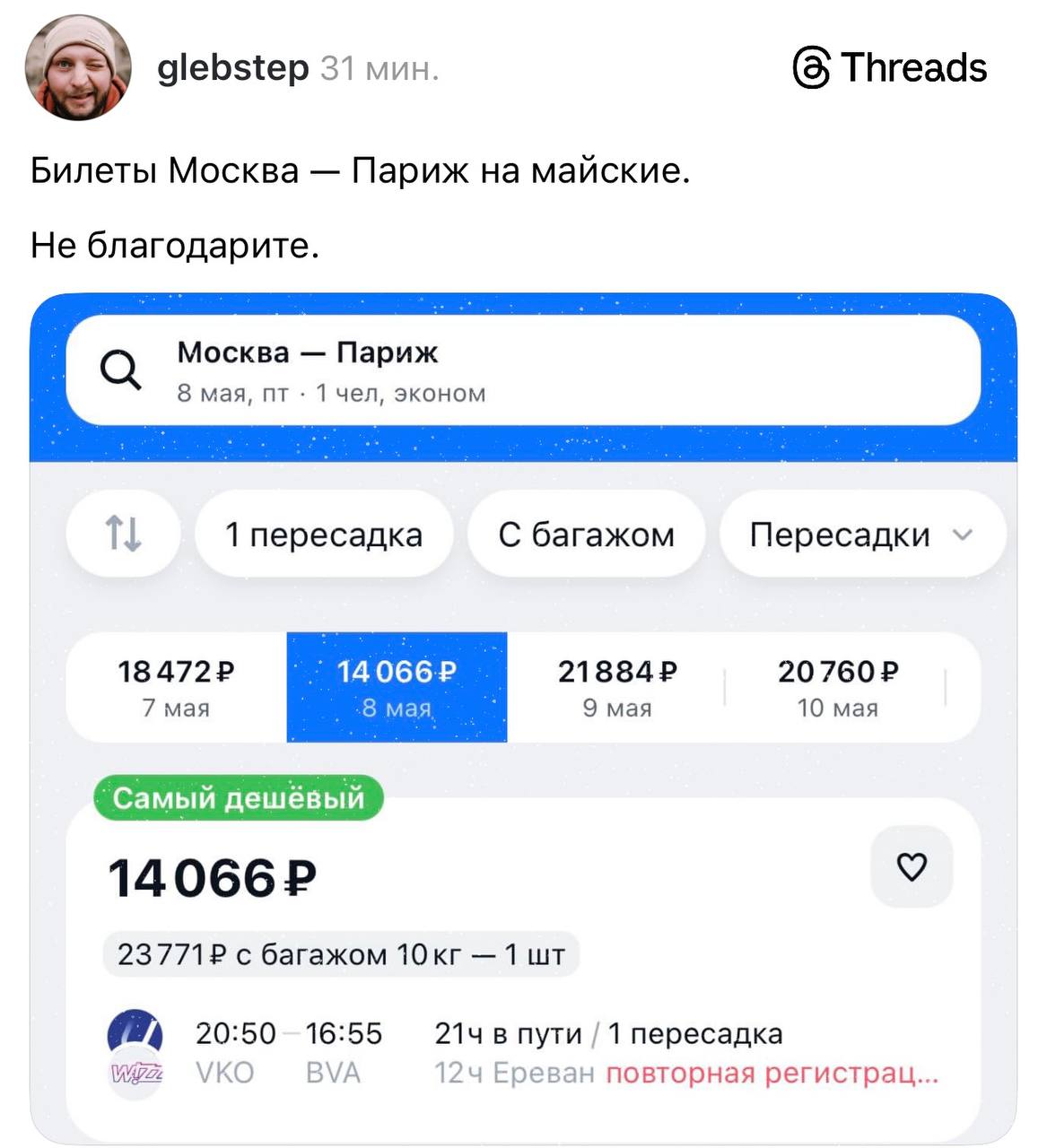Screen dimensions: 1047x1148
Task: Select the sort arrows icon
Action: pyautogui.click(x=123, y=534)
